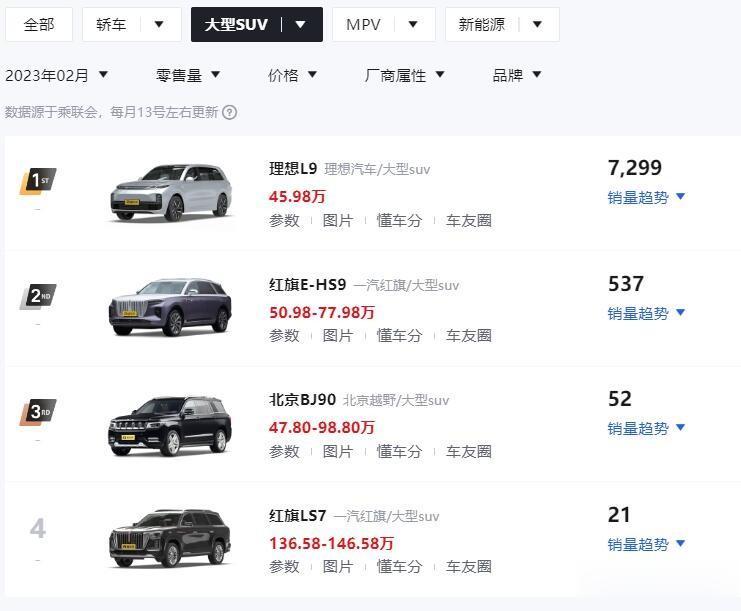The width and height of the screenshot is (741, 611).
Task: Expand 销量趋势 for 红旗LS7
Action: 646,544
